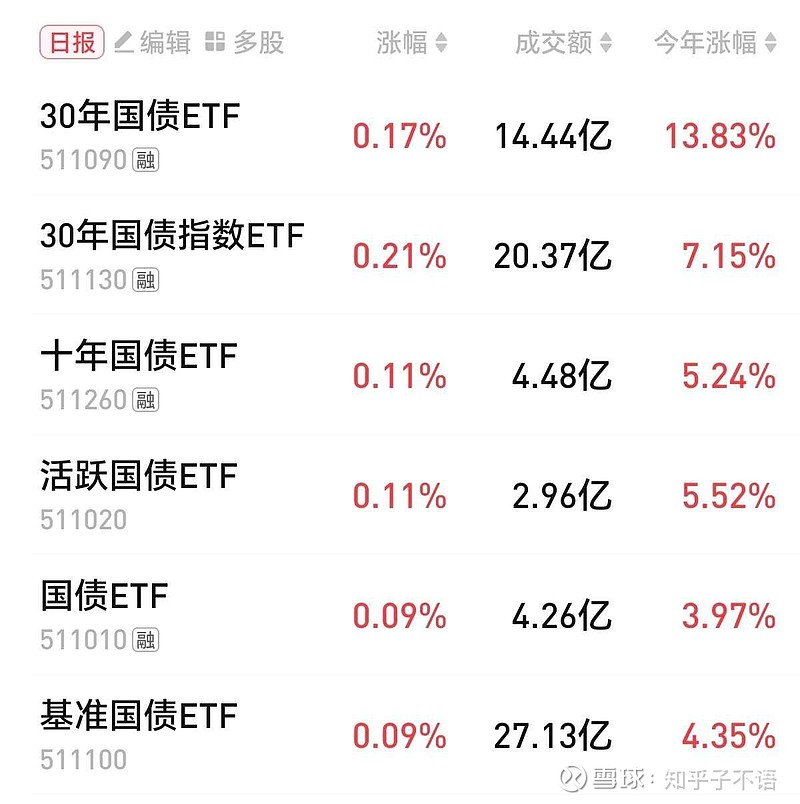This screenshot has width=800, height=804.
Task: Toggle descending sort on 今年涨幅 column
Action: pos(768,43)
